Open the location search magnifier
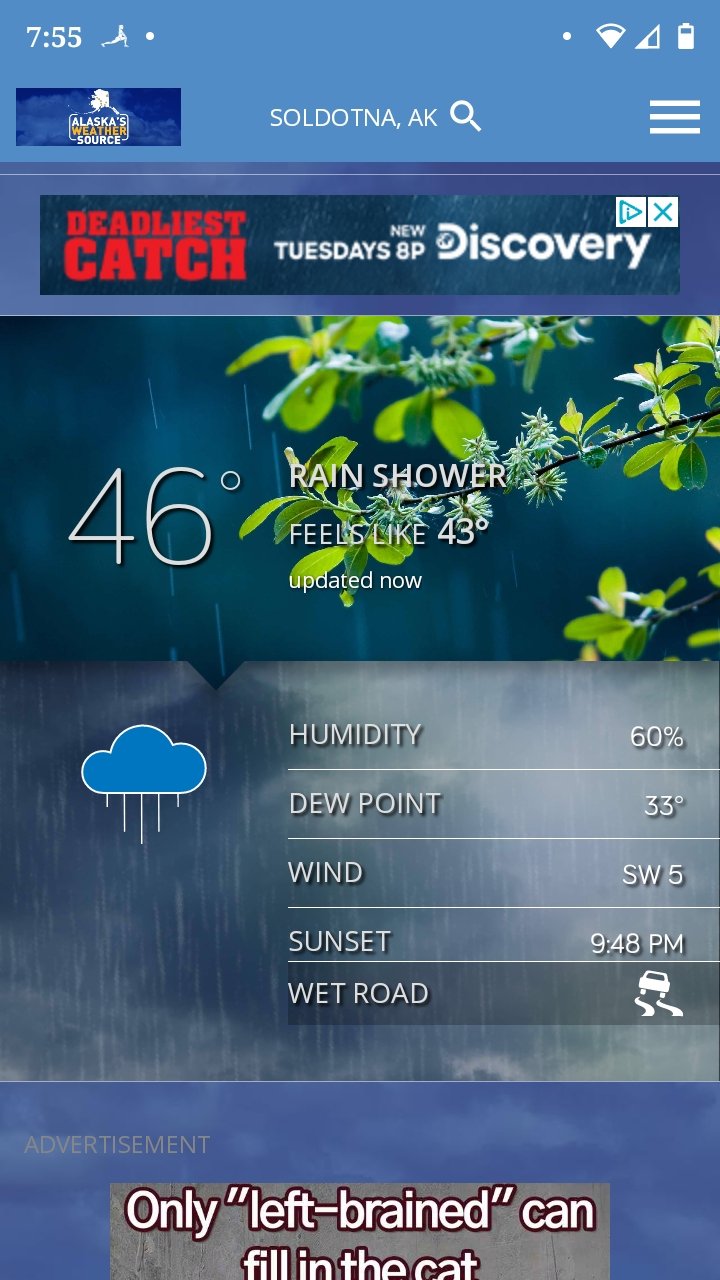720x1280 pixels. pyautogui.click(x=466, y=117)
